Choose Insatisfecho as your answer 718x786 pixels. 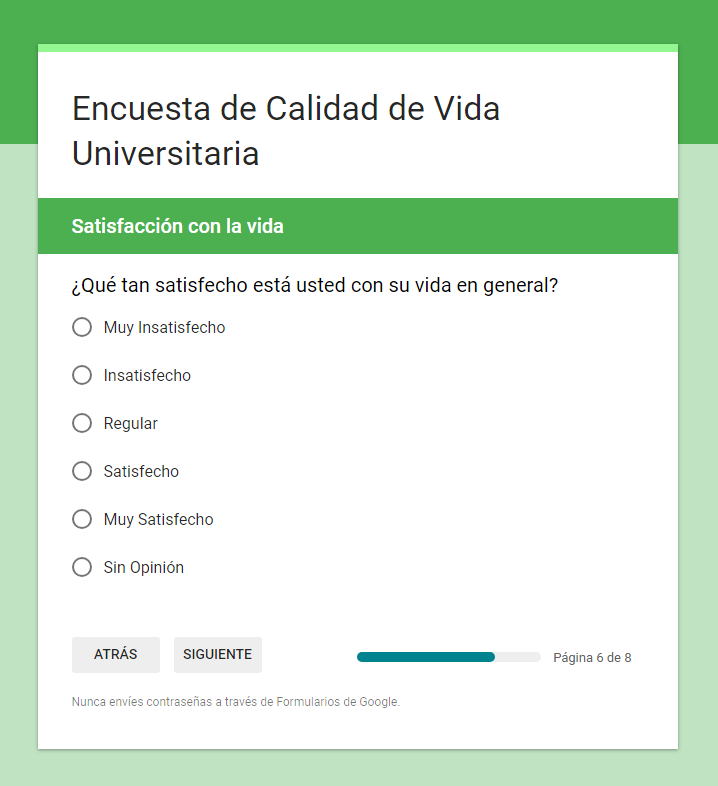[82, 375]
